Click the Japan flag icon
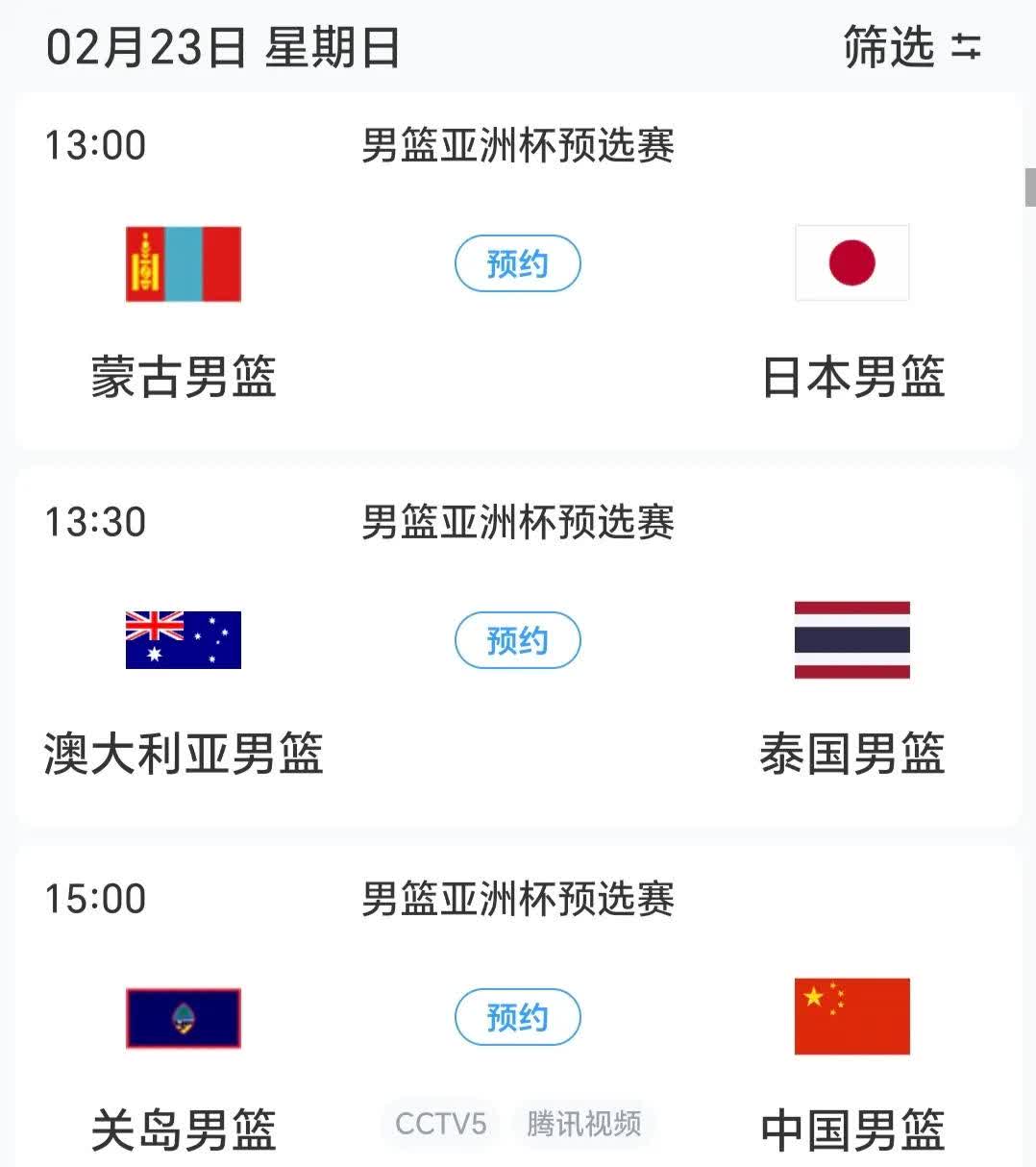This screenshot has height=1167, width=1036. click(851, 262)
